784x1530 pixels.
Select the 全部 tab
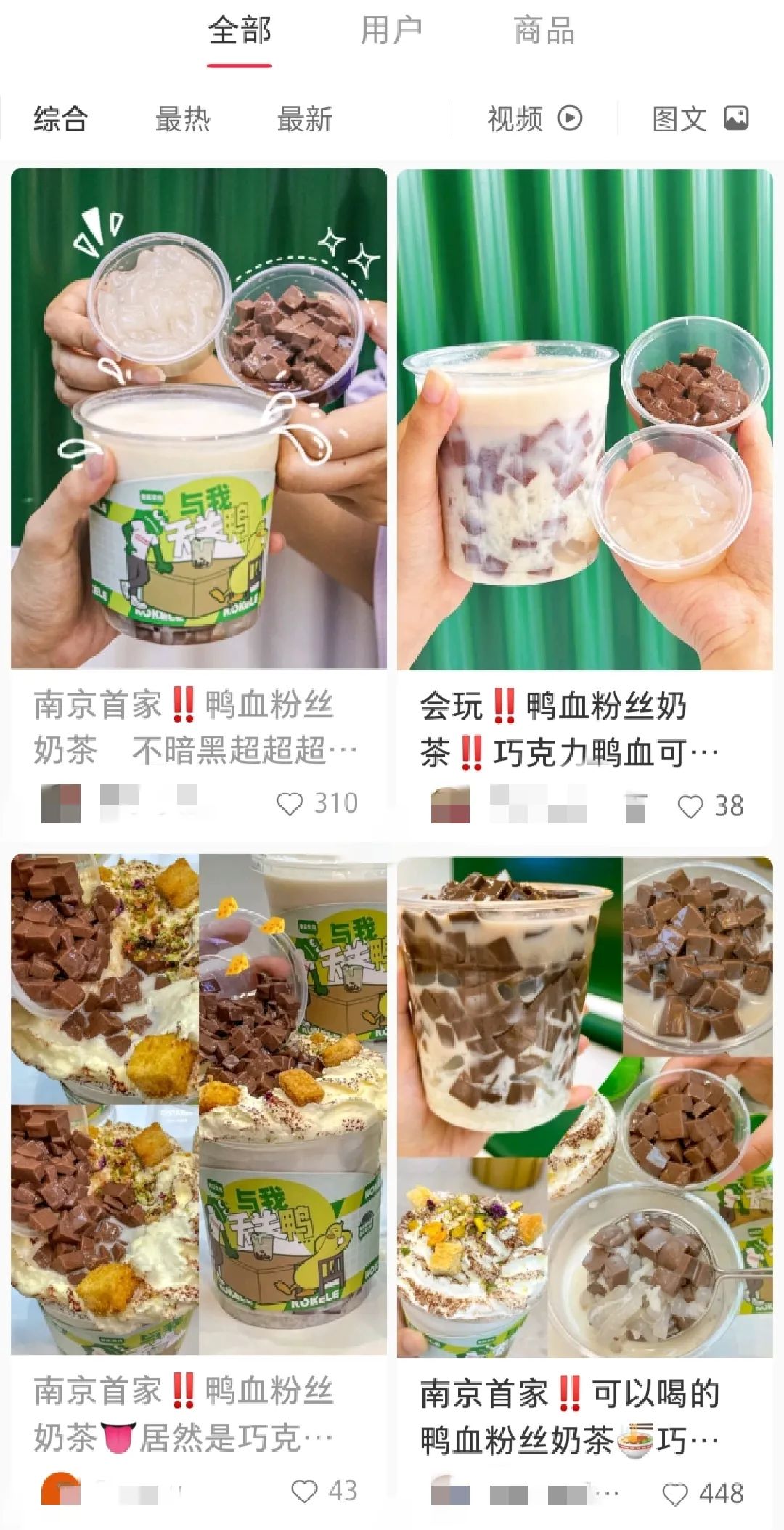click(x=240, y=31)
